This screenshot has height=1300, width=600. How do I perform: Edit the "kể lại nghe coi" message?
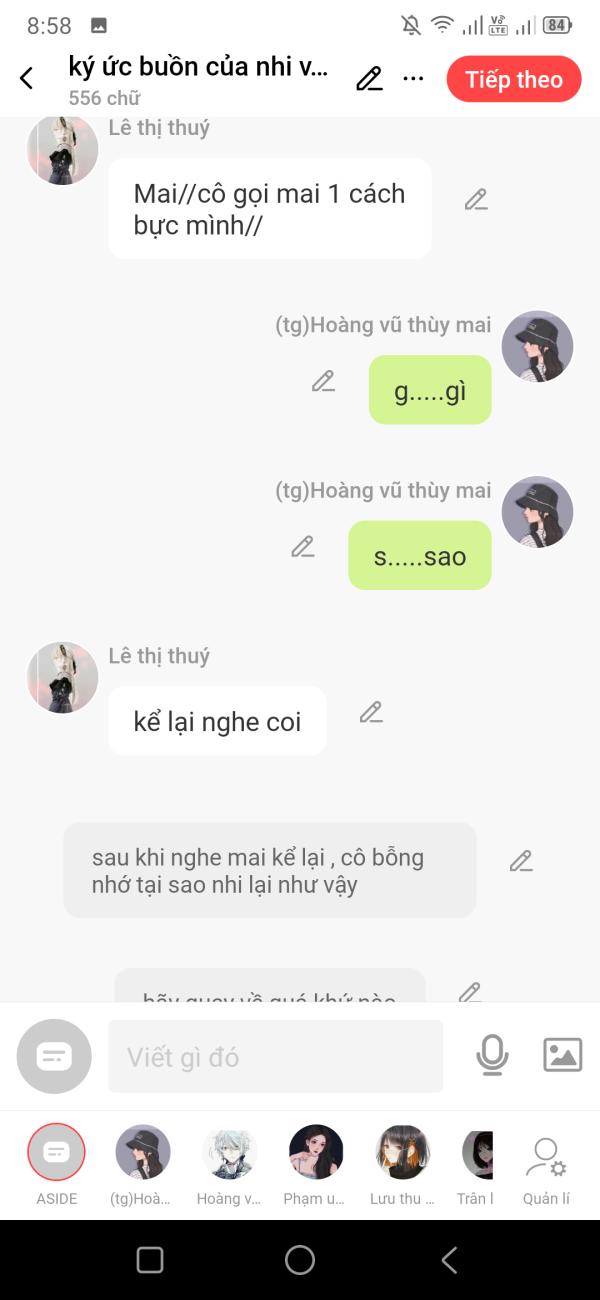pyautogui.click(x=371, y=712)
